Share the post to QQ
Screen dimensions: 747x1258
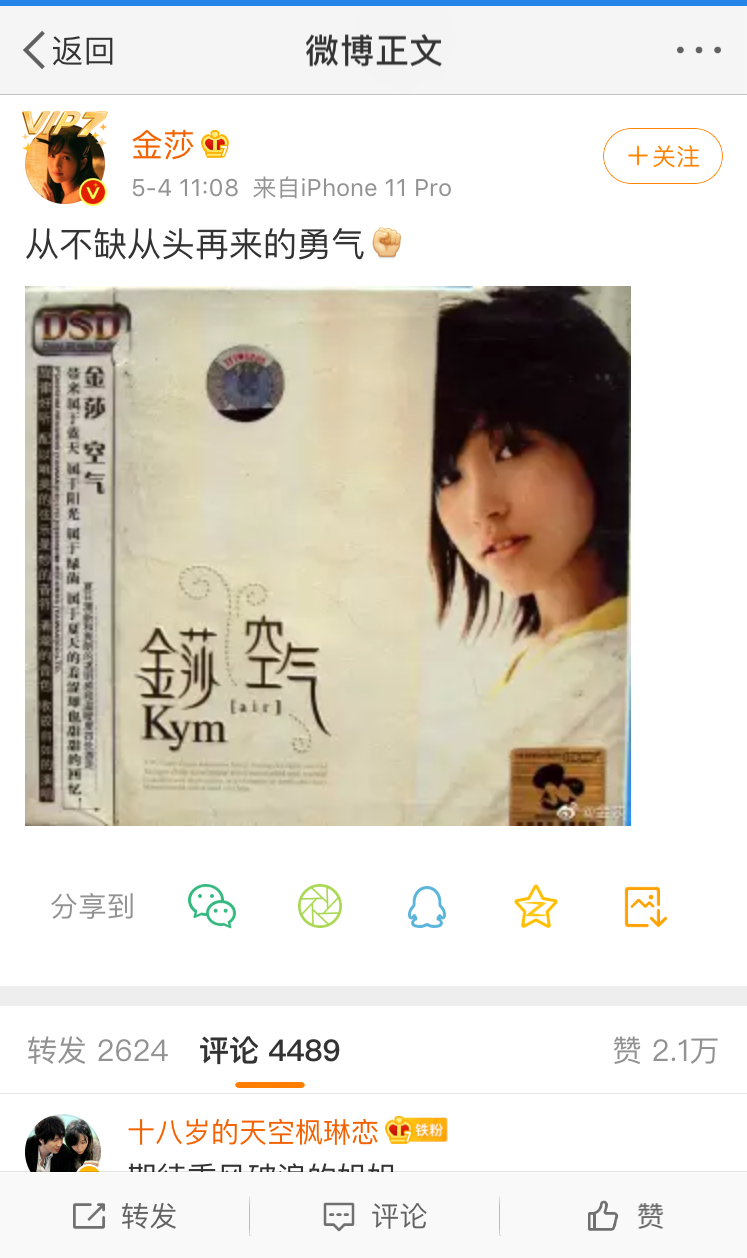[426, 906]
